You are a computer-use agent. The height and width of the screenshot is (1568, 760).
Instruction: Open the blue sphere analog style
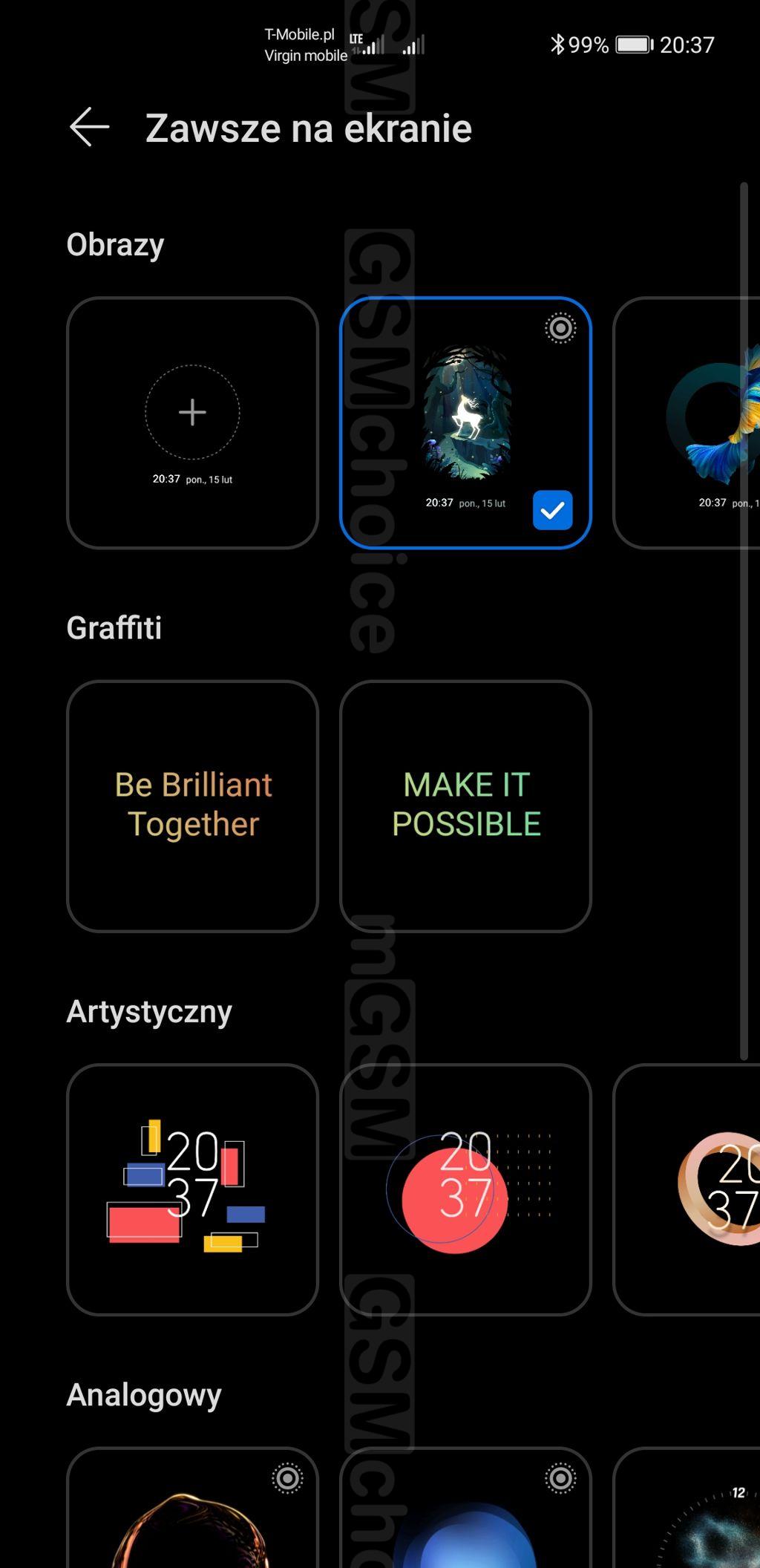[465, 1515]
